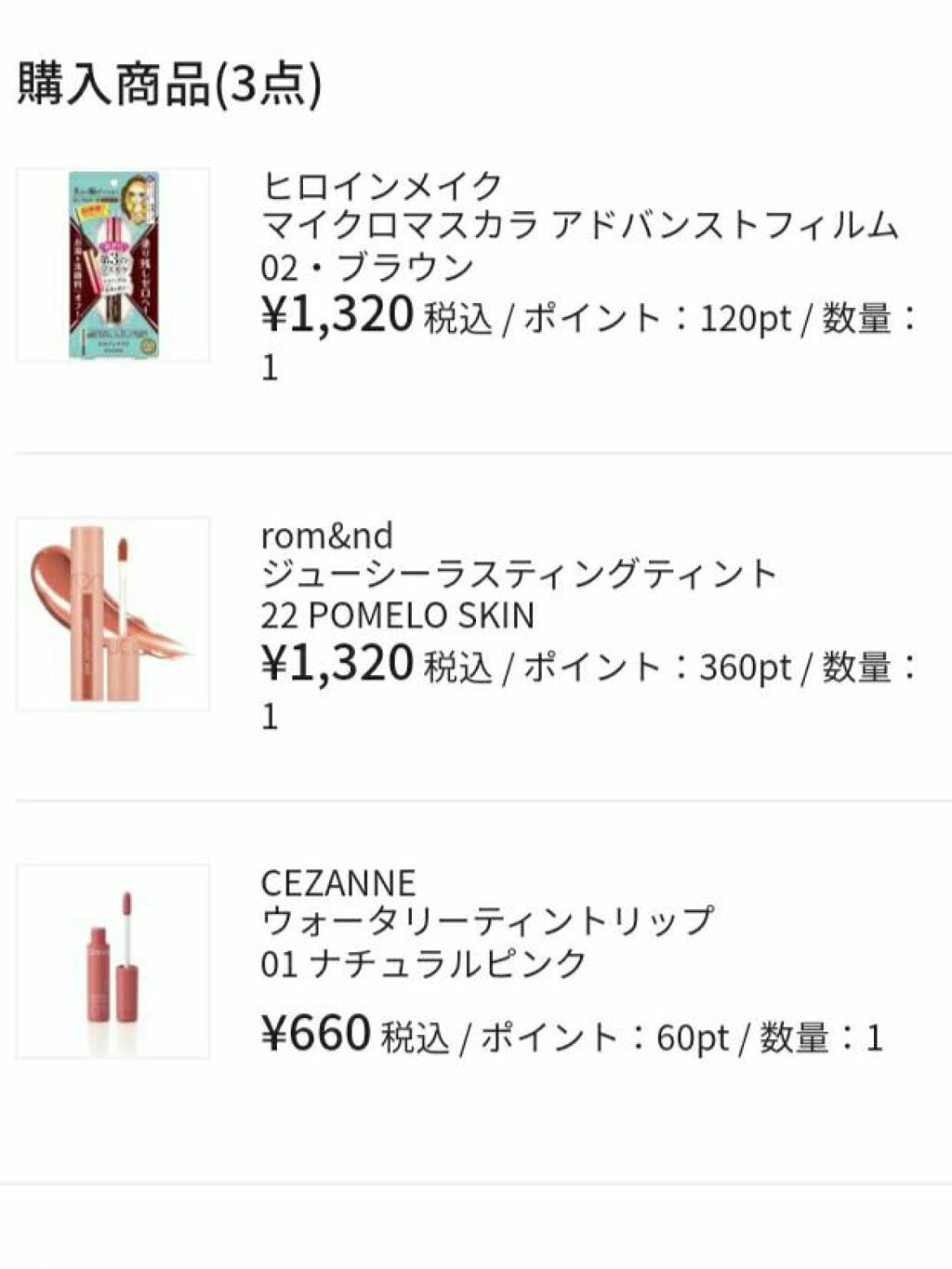Open the ヒロインメイク マイクロマスカラ product image
The image size is (952, 1269).
point(112,265)
